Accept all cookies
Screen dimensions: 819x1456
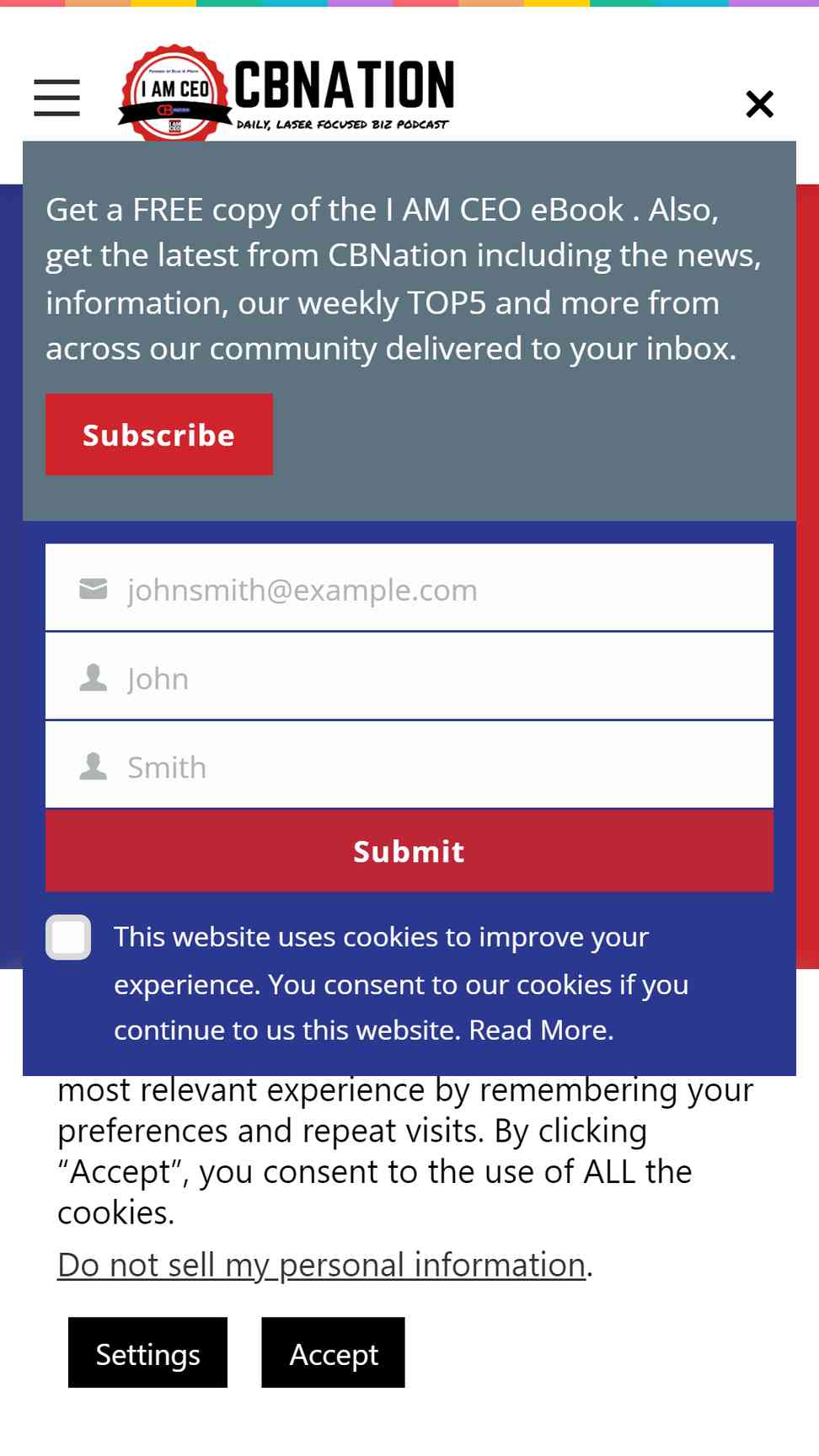(x=333, y=1352)
